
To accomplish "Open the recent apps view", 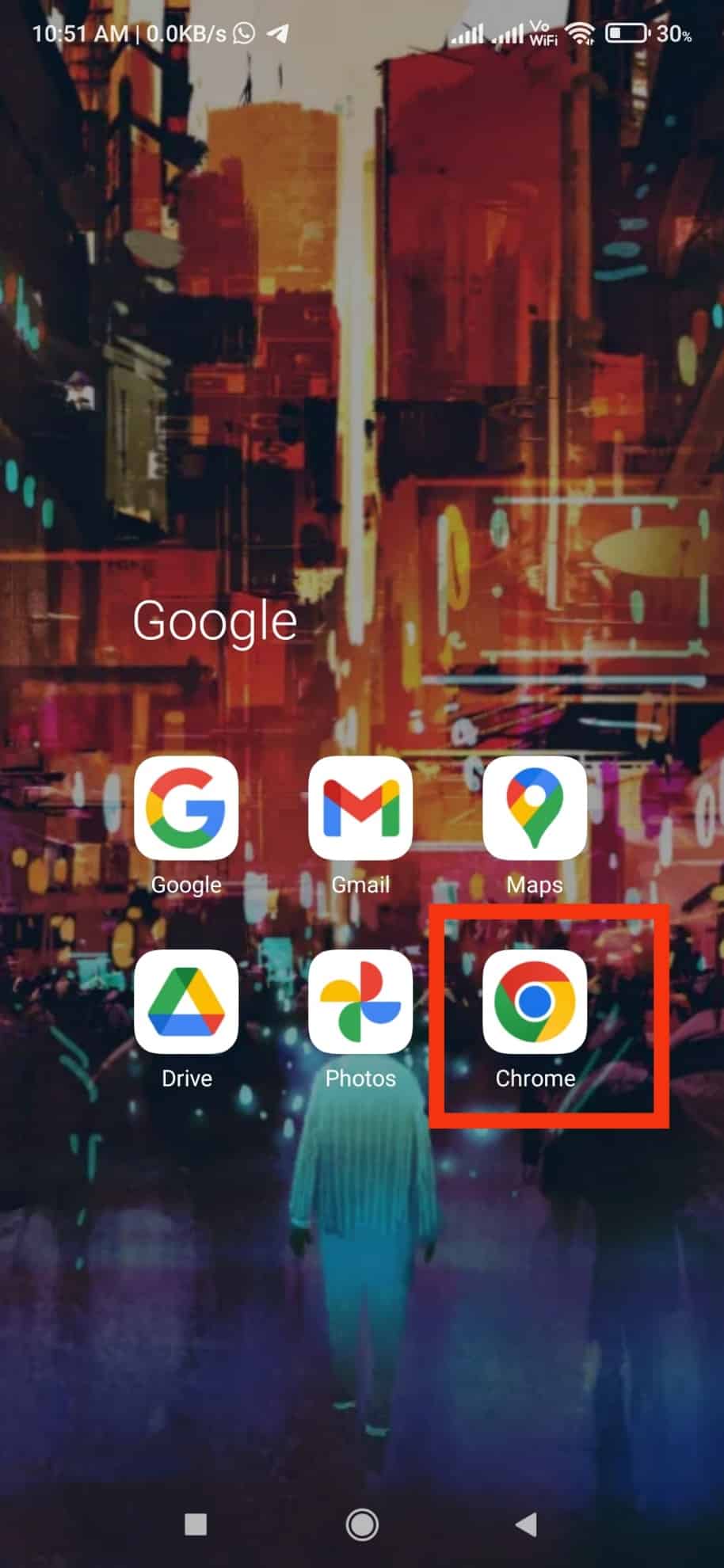I will pyautogui.click(x=196, y=1524).
